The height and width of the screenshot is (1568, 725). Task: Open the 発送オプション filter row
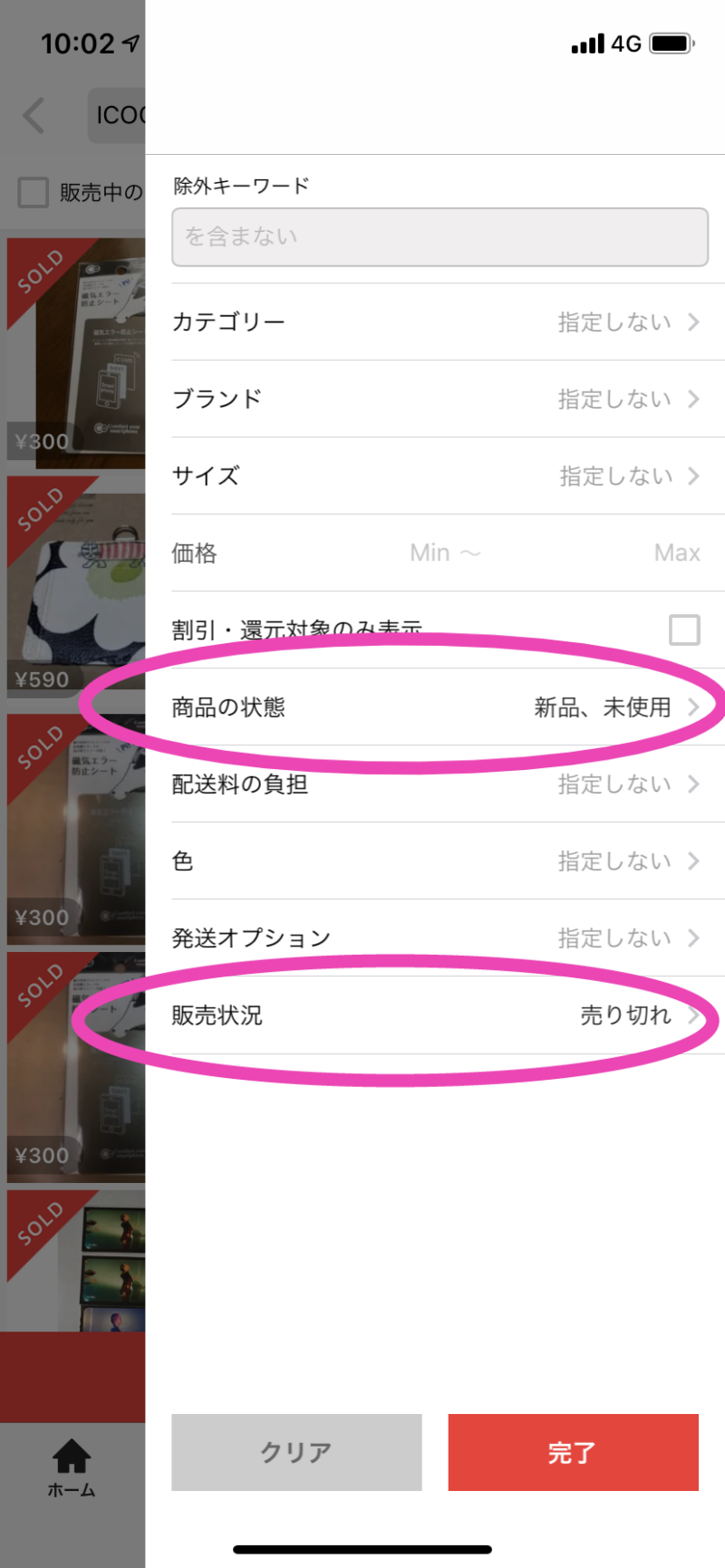click(x=436, y=938)
